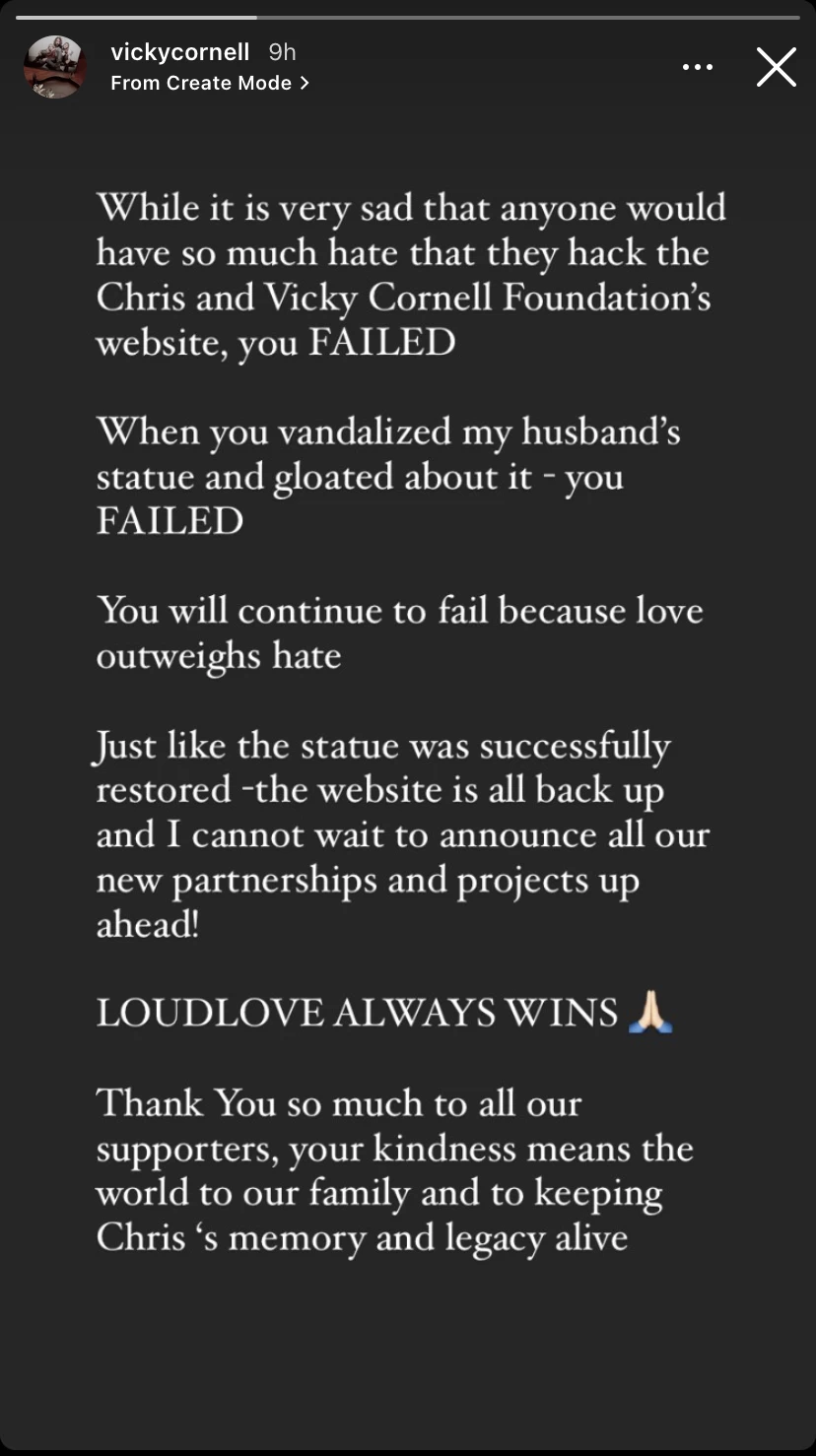Screen dimensions: 816x1456
Task: Tap the vickycornell username
Action: 179,52
